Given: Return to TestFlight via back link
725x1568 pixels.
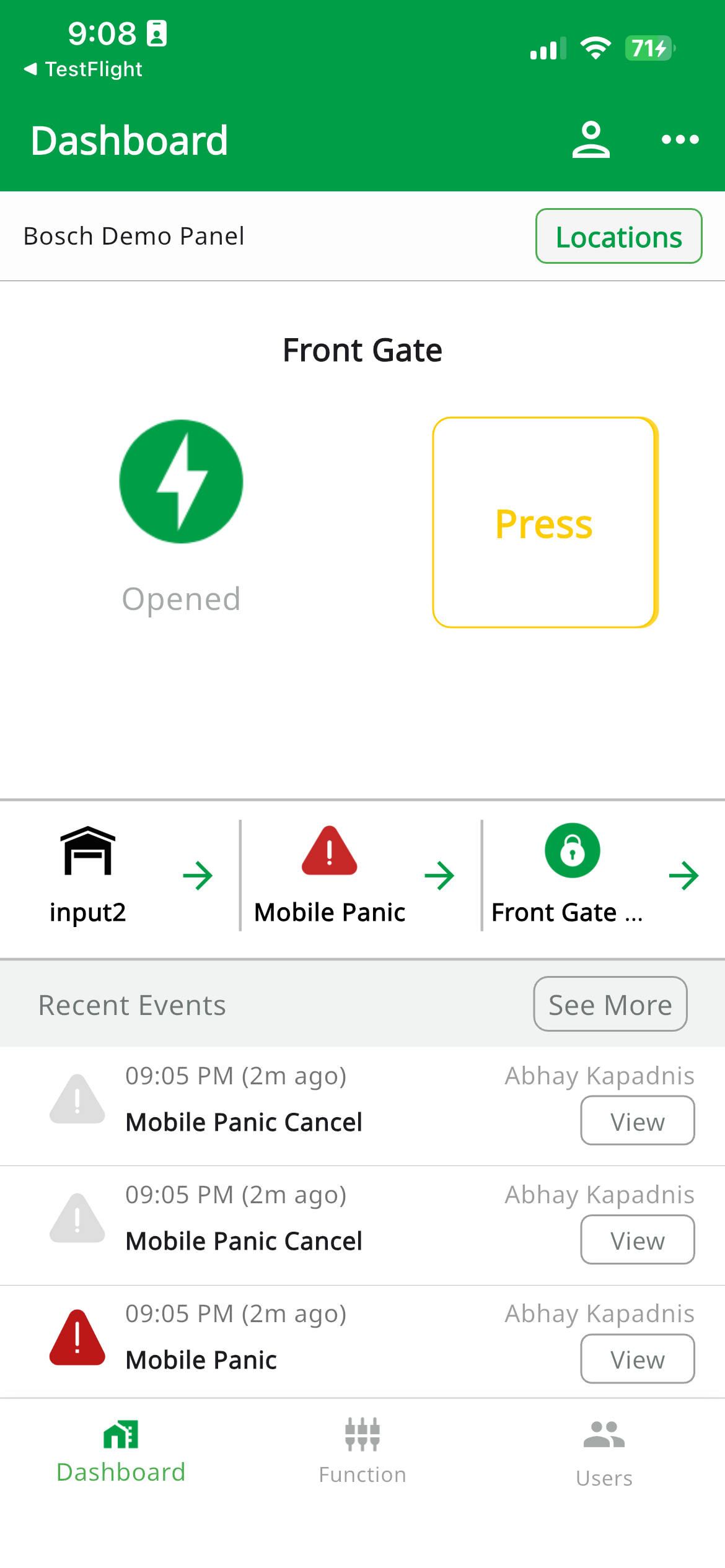Looking at the screenshot, I should click(84, 69).
